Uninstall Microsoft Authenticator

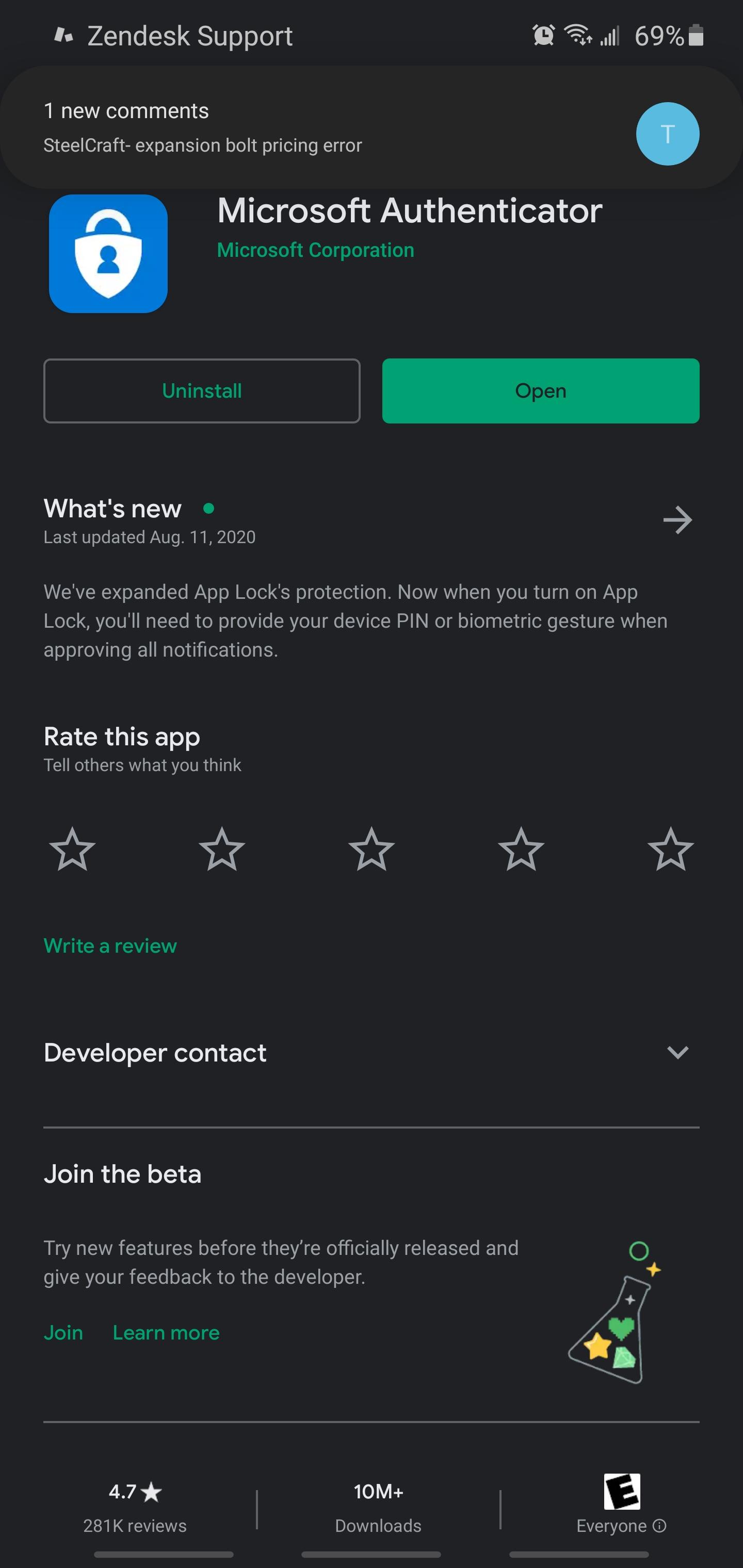coord(202,391)
